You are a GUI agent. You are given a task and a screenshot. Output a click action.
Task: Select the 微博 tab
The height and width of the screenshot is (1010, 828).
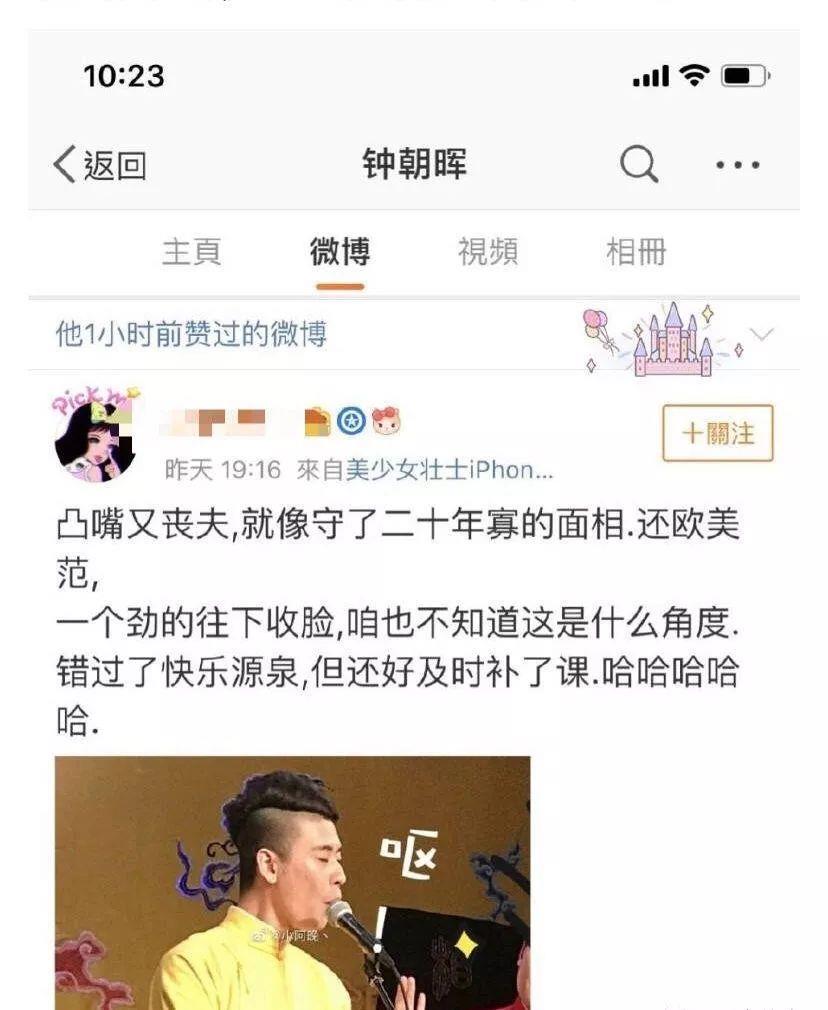pos(340,251)
